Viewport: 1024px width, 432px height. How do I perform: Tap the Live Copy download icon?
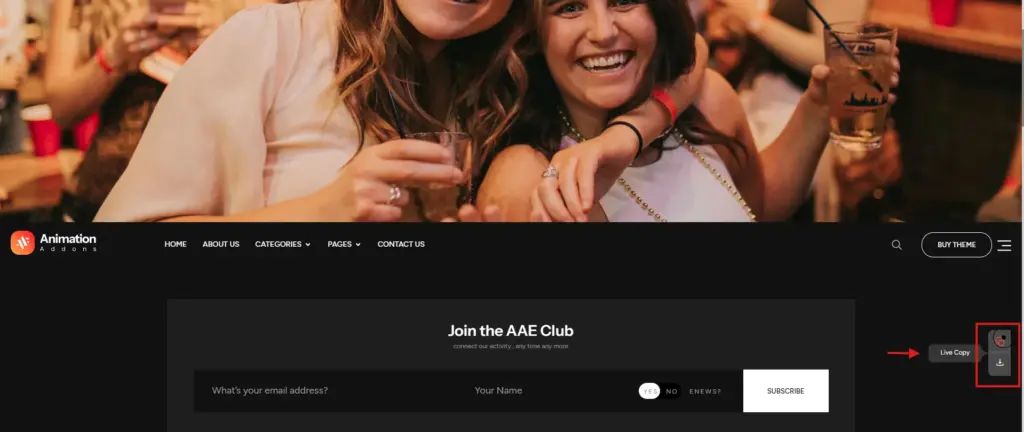[x=1000, y=362]
